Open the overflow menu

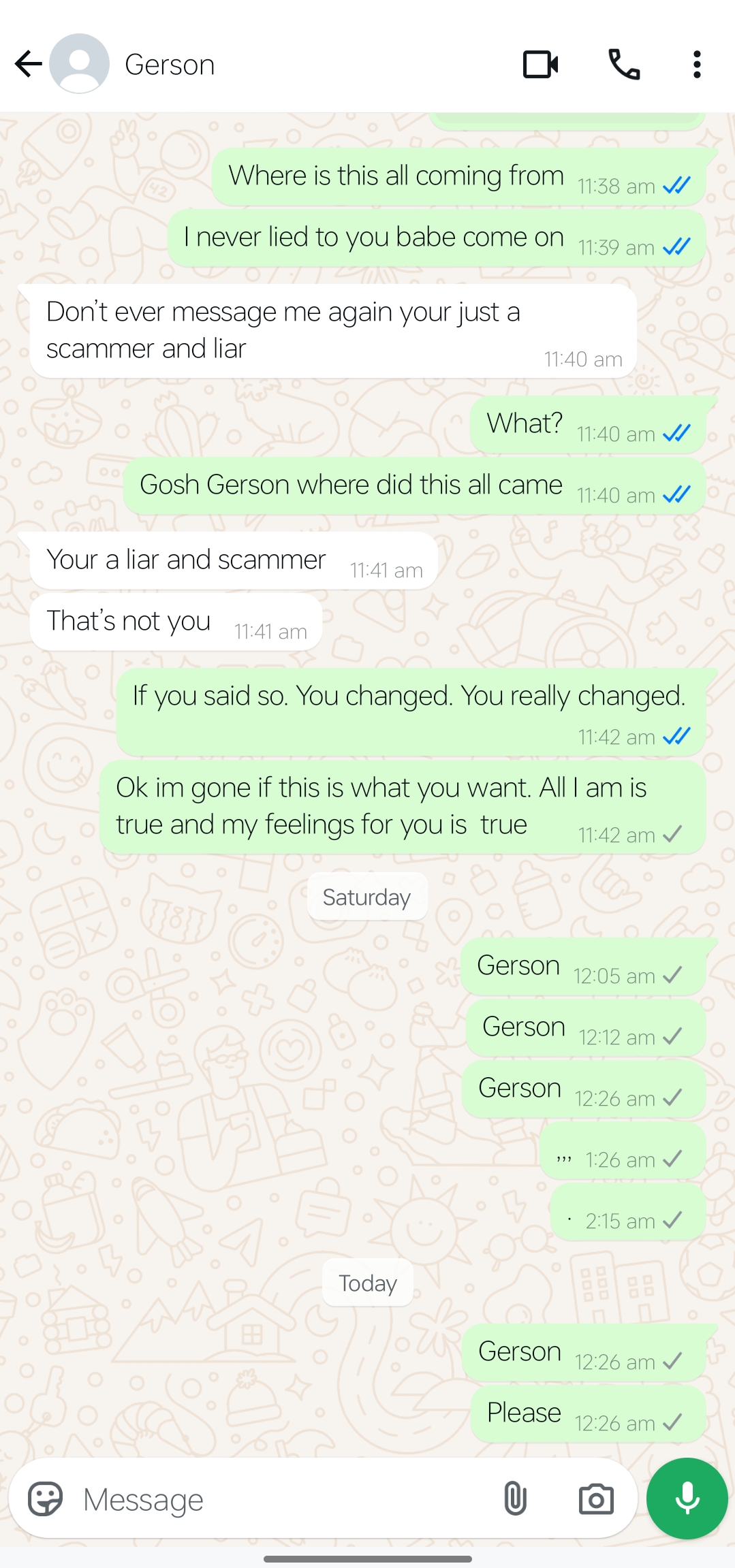click(697, 65)
